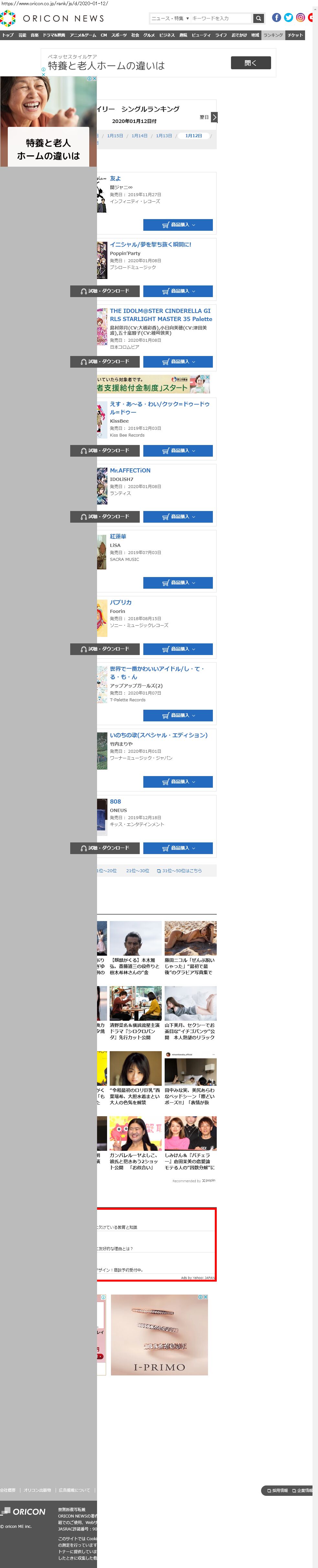
Task: Open the keyword search input field
Action: (x=221, y=18)
